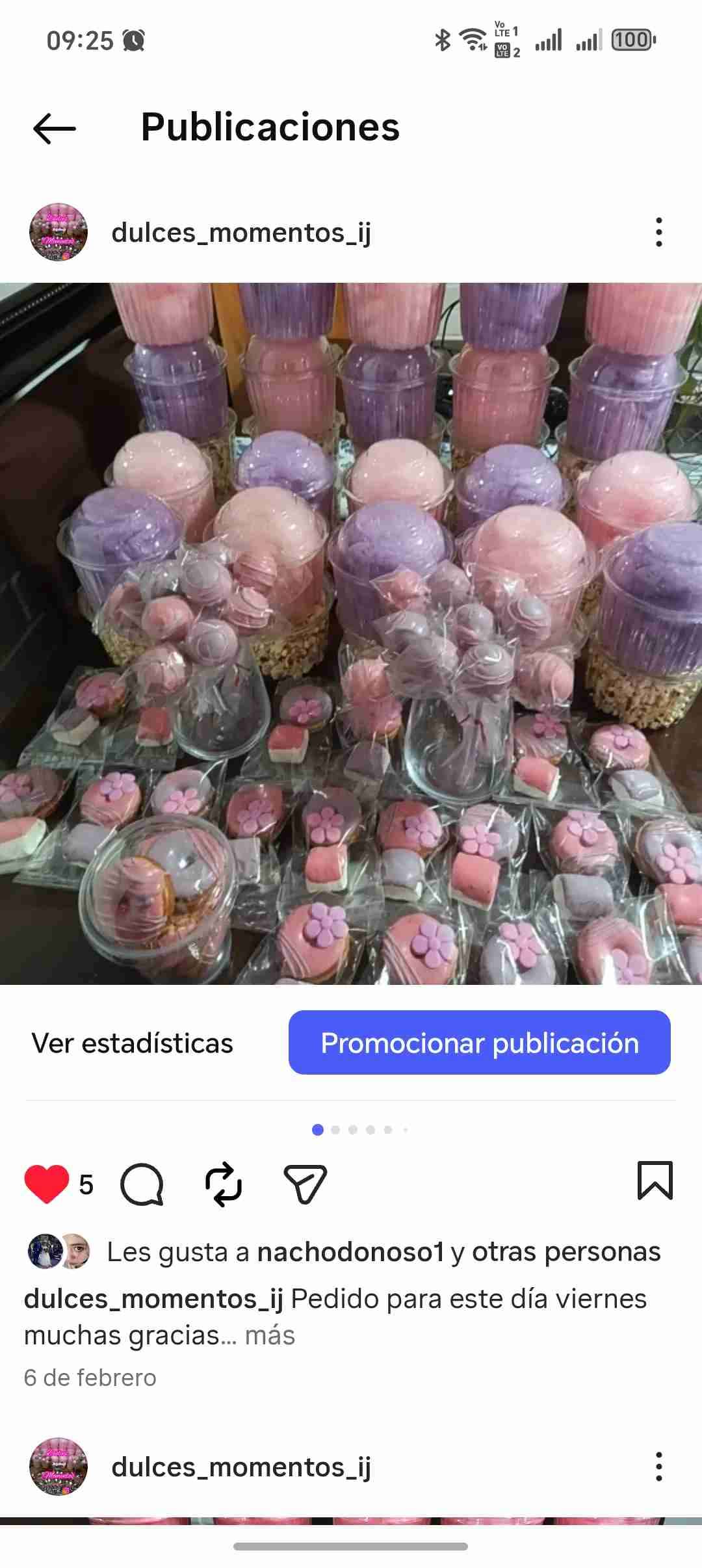This screenshot has width=702, height=1568.
Task: Open Ver estadísticas
Action: 135,1043
